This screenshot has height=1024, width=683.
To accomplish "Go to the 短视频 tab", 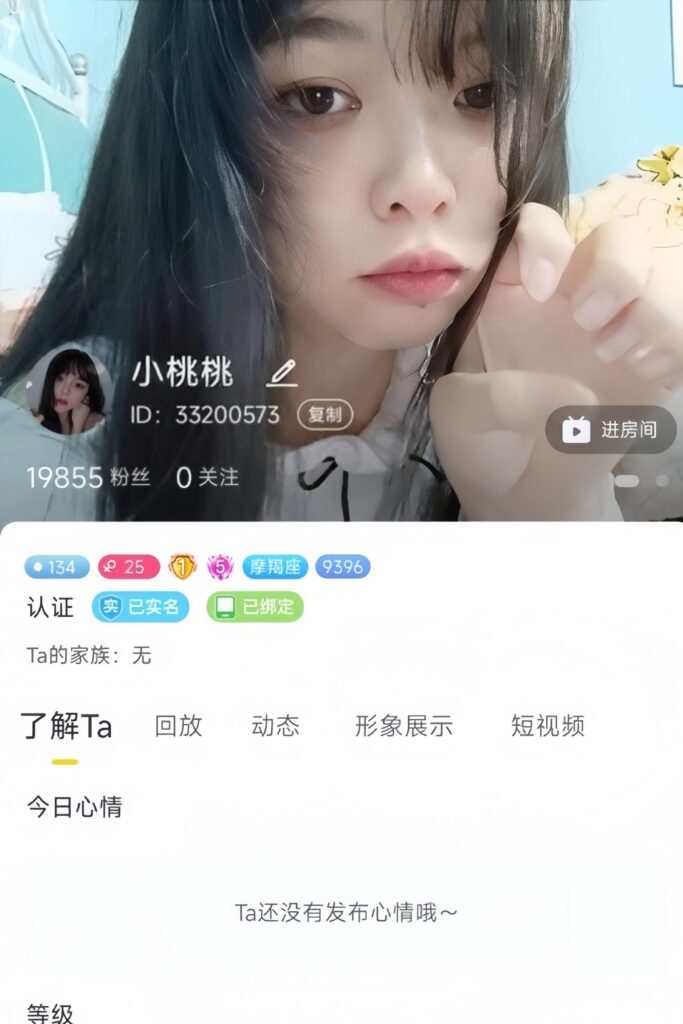I will pos(547,726).
